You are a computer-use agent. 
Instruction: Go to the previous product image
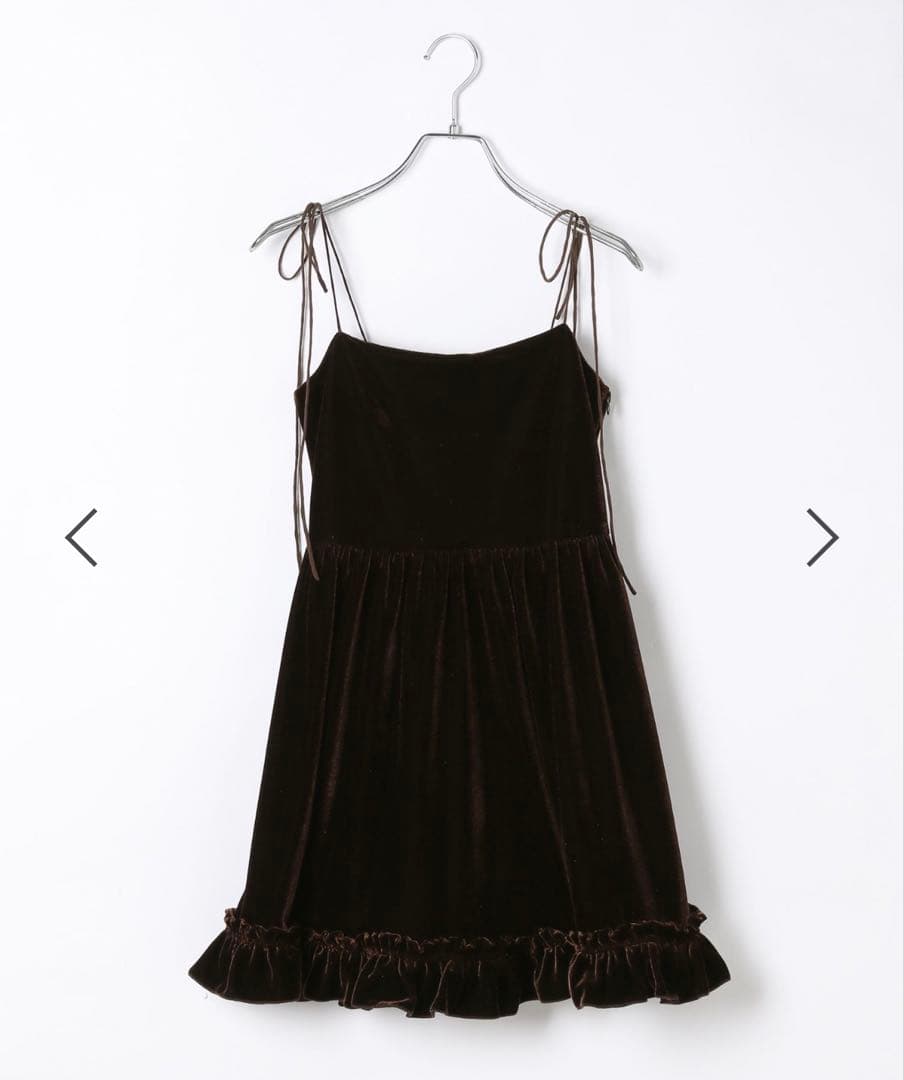tap(81, 537)
